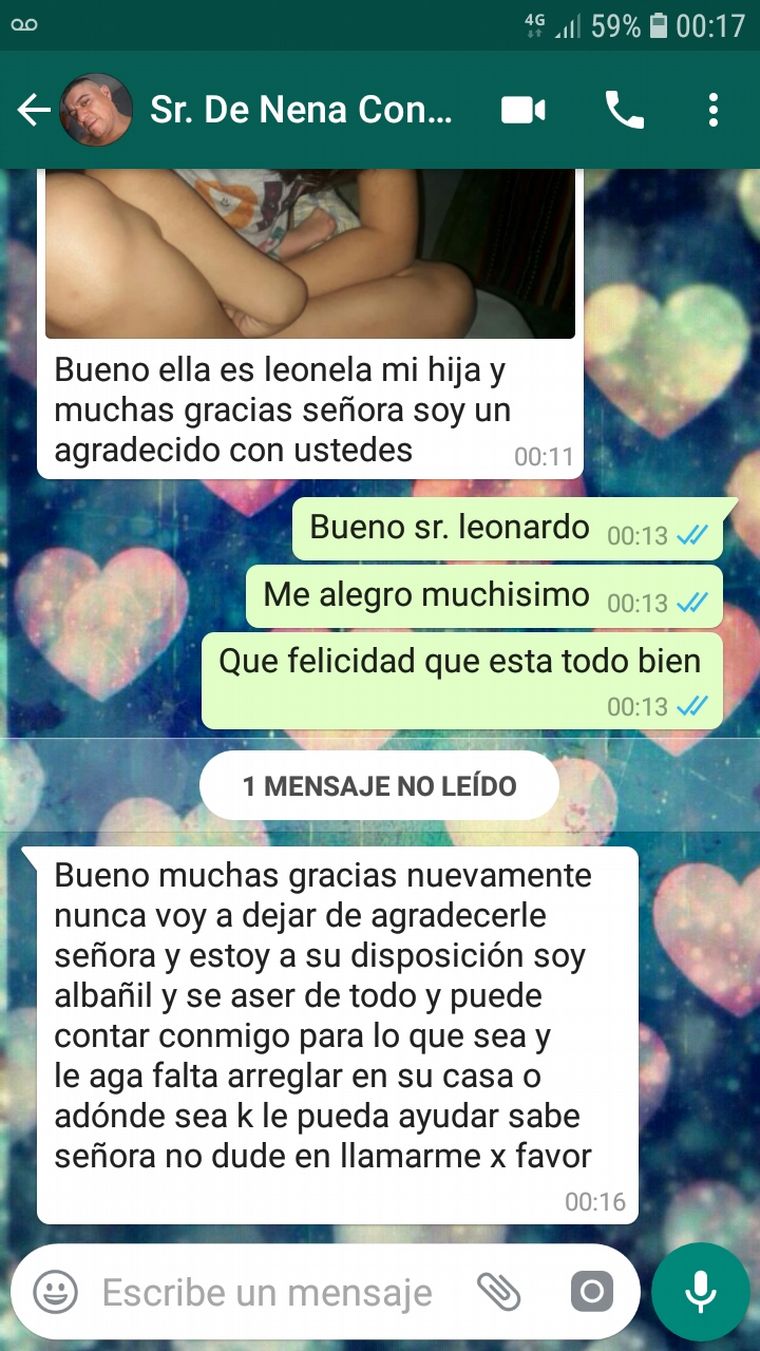Open the emoji picker
The width and height of the screenshot is (760, 1351).
pos(56,1292)
